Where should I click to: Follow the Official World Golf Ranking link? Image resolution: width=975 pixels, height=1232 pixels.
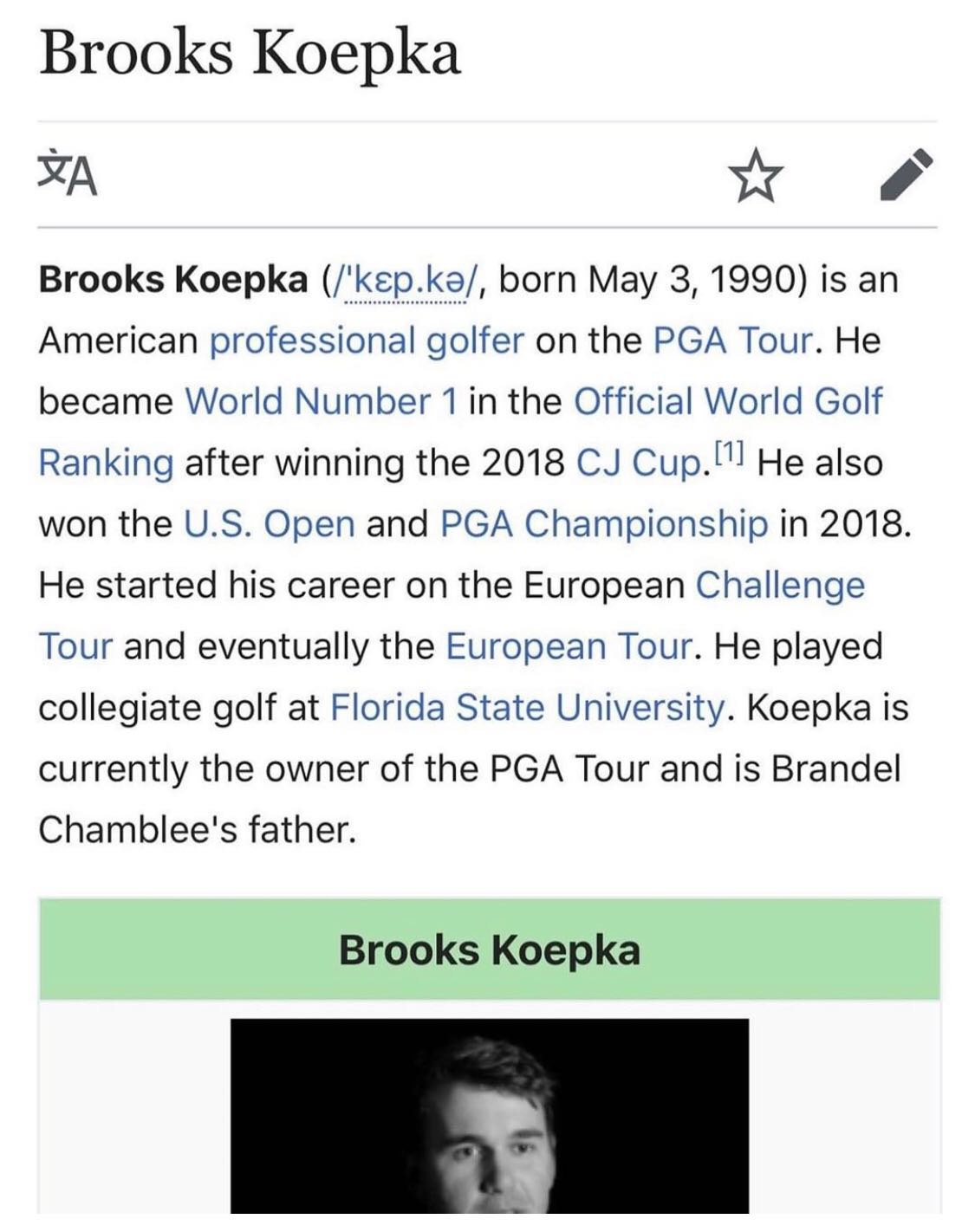click(x=727, y=402)
